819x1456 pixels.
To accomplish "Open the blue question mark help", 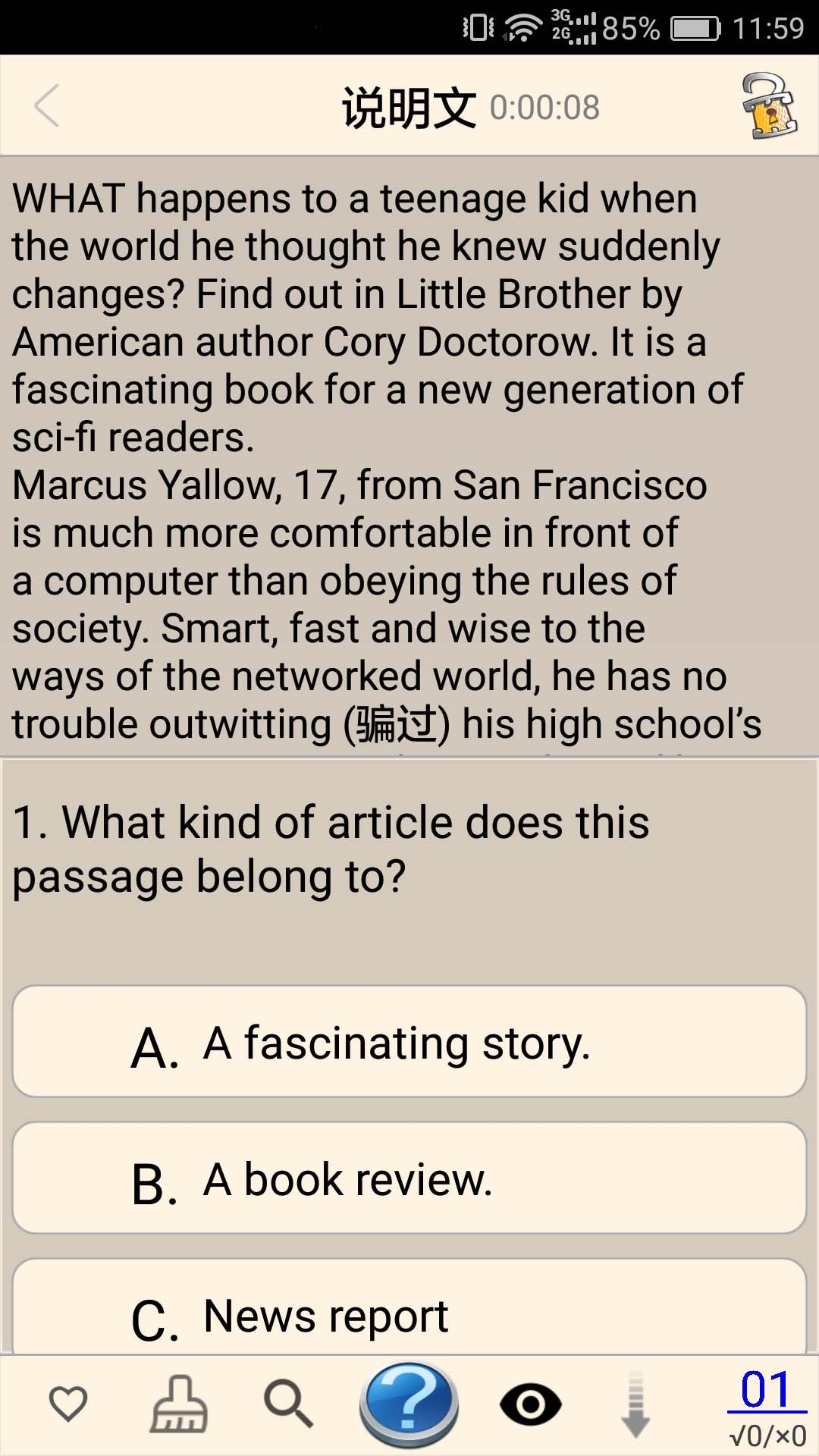I will (x=409, y=1404).
